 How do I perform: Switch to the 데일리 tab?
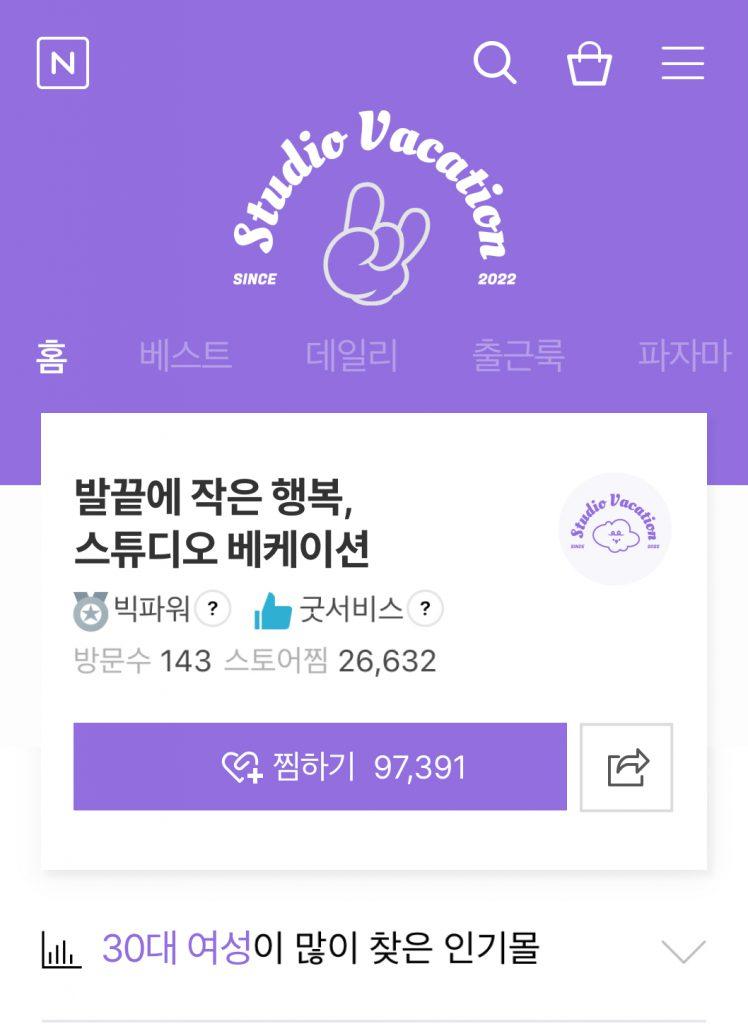tap(352, 356)
